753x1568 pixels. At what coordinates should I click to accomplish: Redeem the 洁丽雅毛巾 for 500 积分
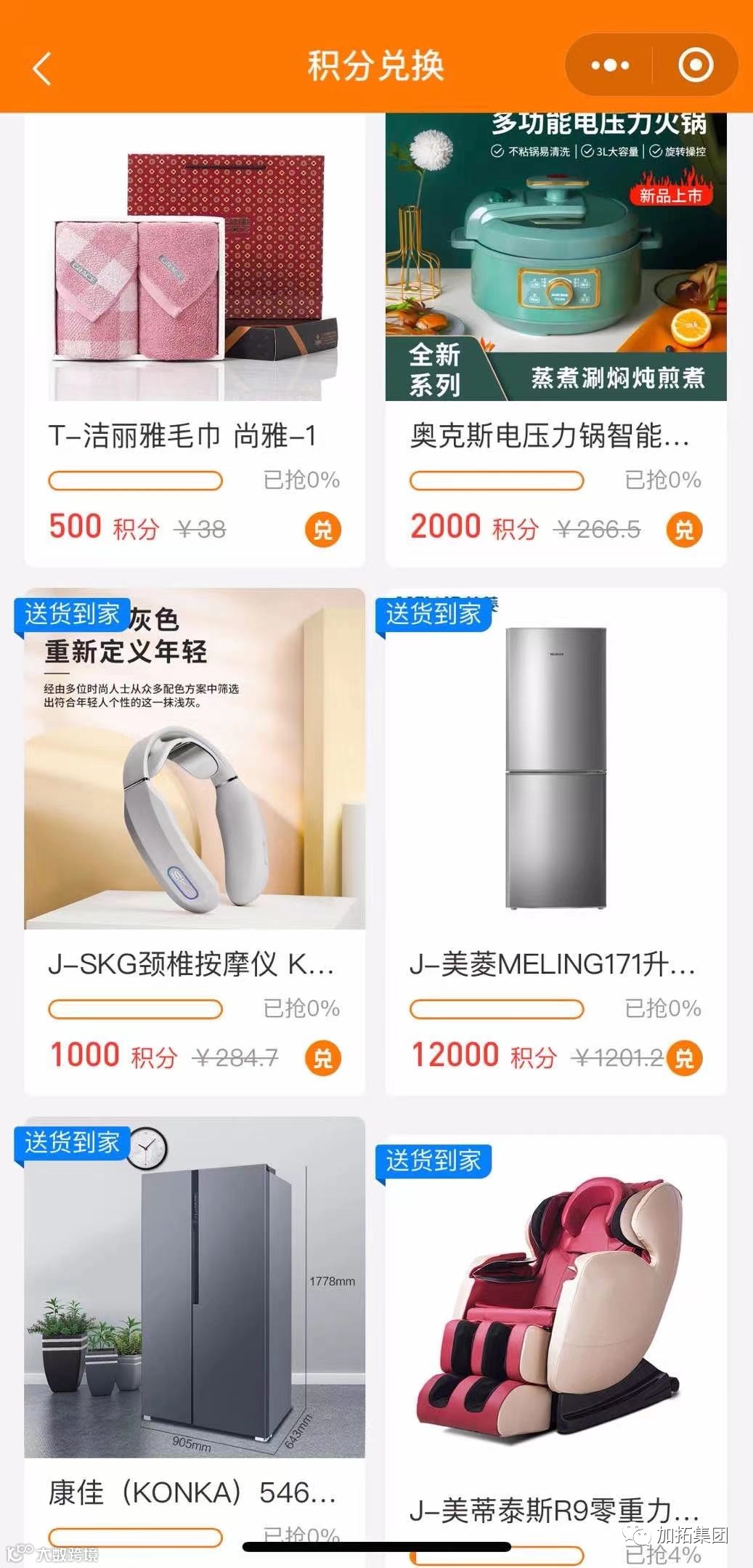point(322,530)
